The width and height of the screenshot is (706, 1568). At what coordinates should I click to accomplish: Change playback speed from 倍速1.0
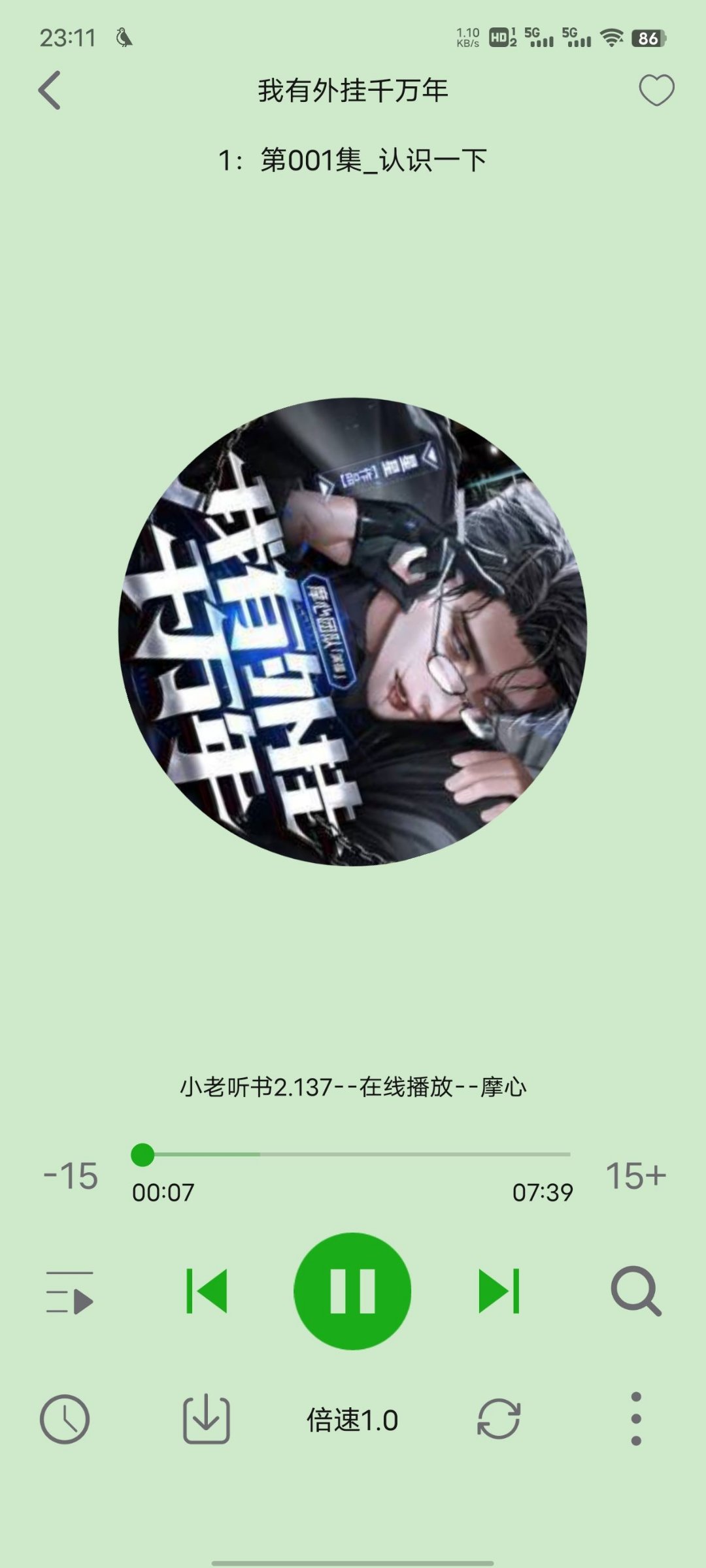pyautogui.click(x=352, y=1420)
